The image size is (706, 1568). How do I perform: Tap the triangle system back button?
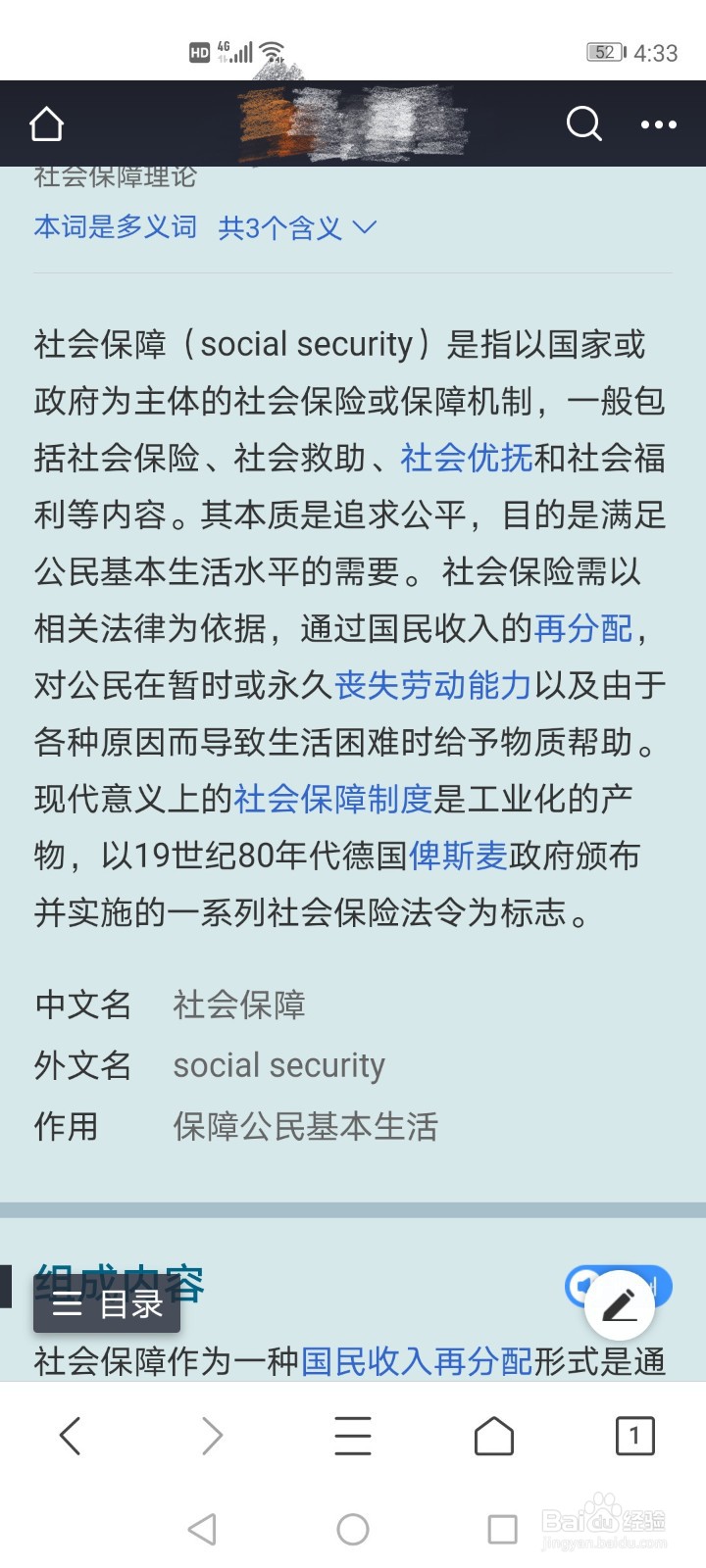click(203, 1527)
